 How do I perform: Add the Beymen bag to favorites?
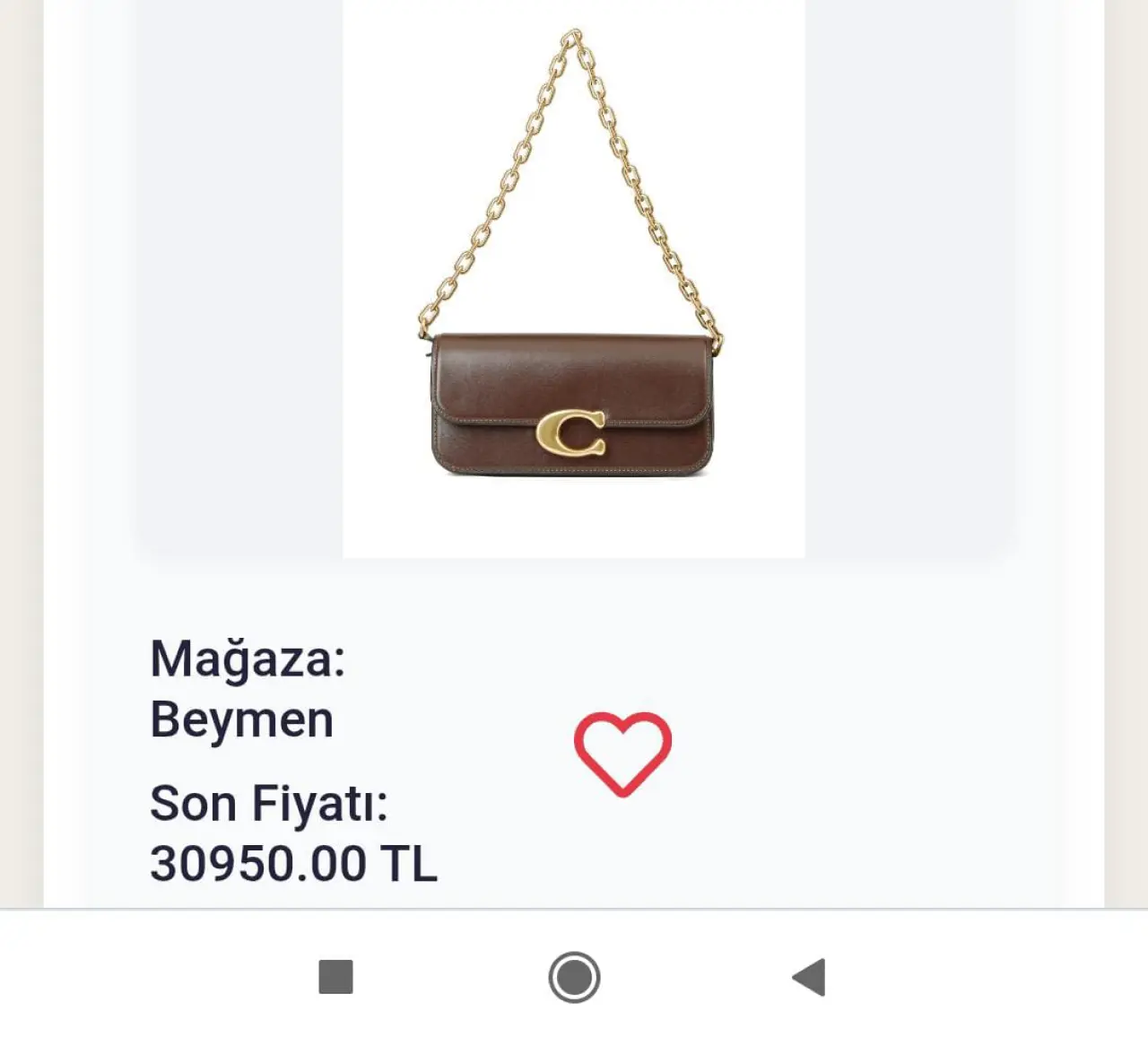click(x=622, y=754)
